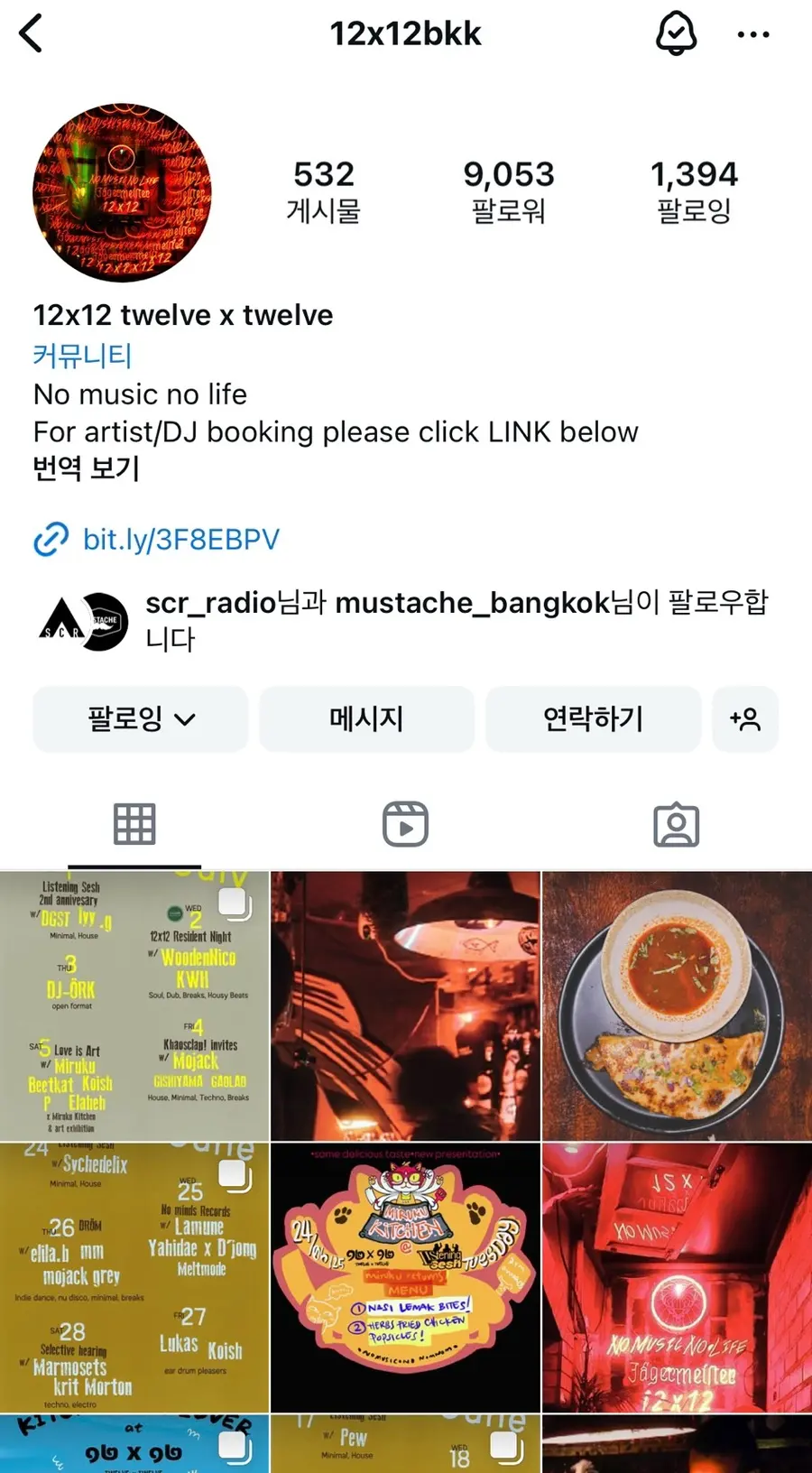View the 12x12bkk profile picture
This screenshot has width=812, height=1473.
(122, 192)
